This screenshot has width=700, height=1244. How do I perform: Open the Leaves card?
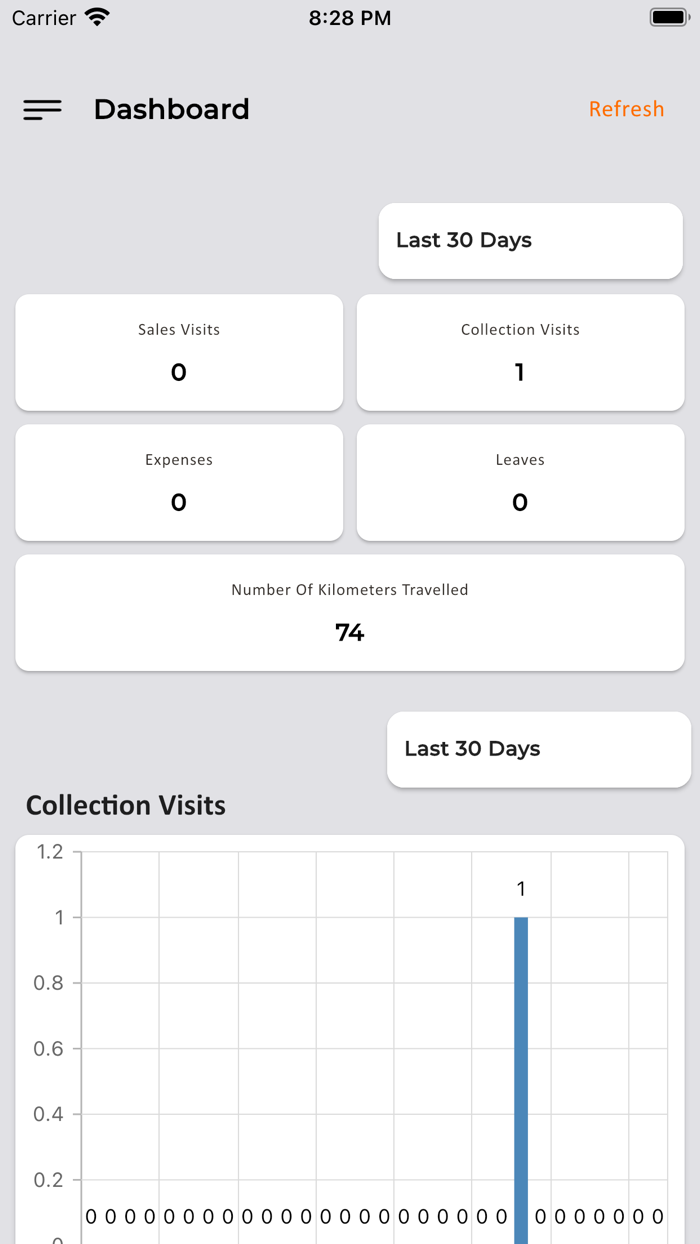pos(520,482)
